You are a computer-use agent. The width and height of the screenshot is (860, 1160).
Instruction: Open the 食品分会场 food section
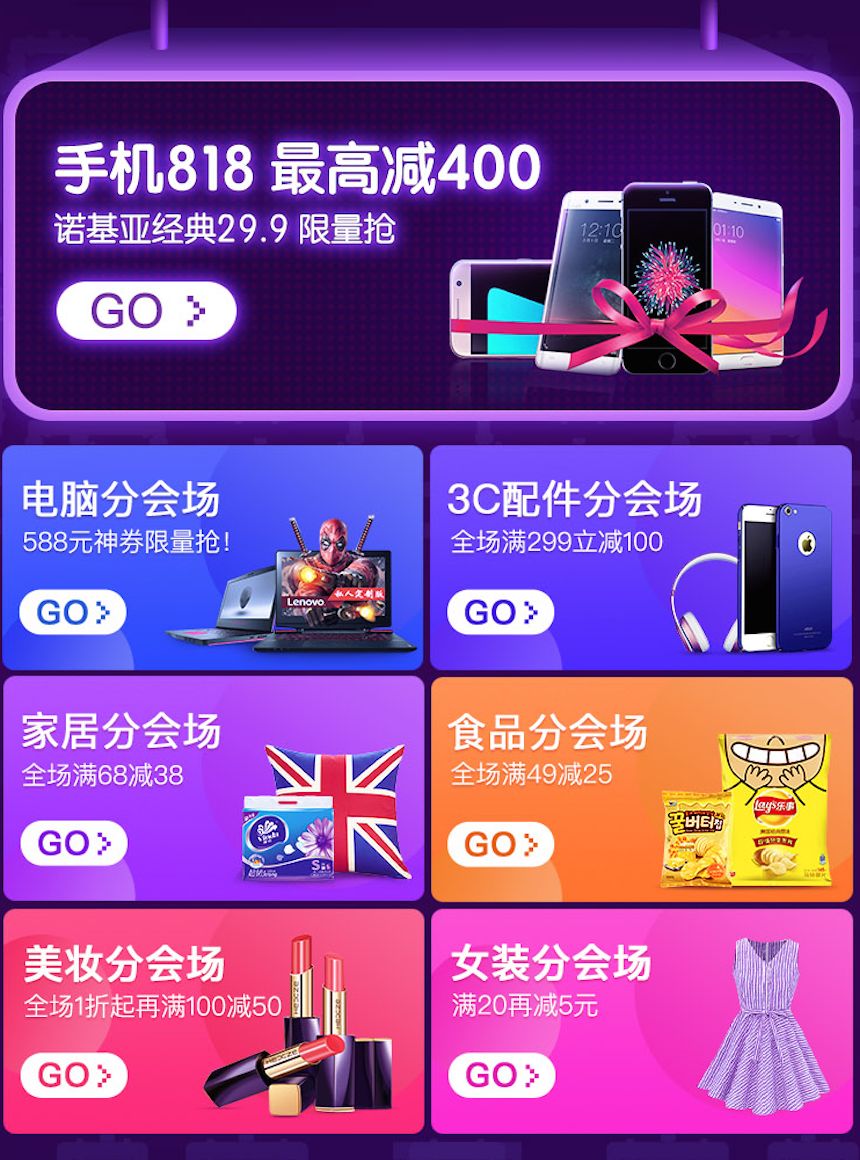[499, 843]
